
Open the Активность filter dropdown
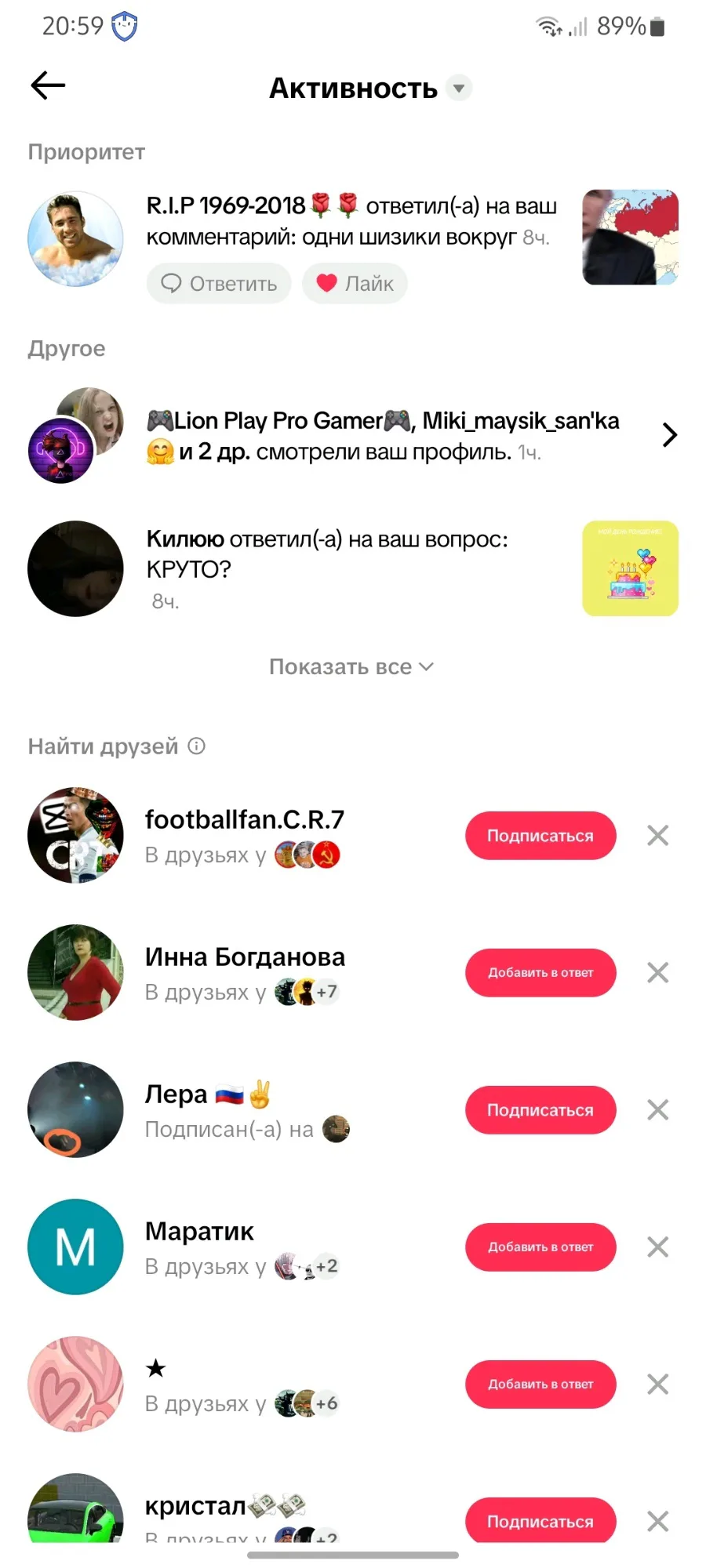[x=459, y=88]
